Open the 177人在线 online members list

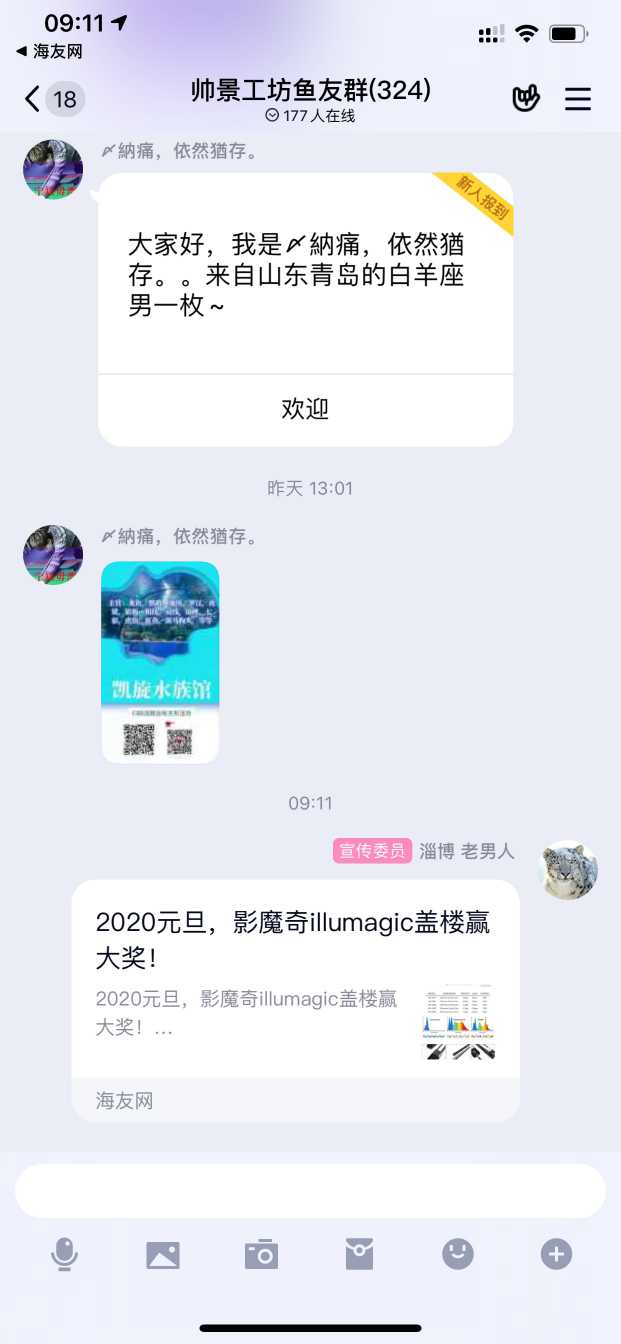311,116
